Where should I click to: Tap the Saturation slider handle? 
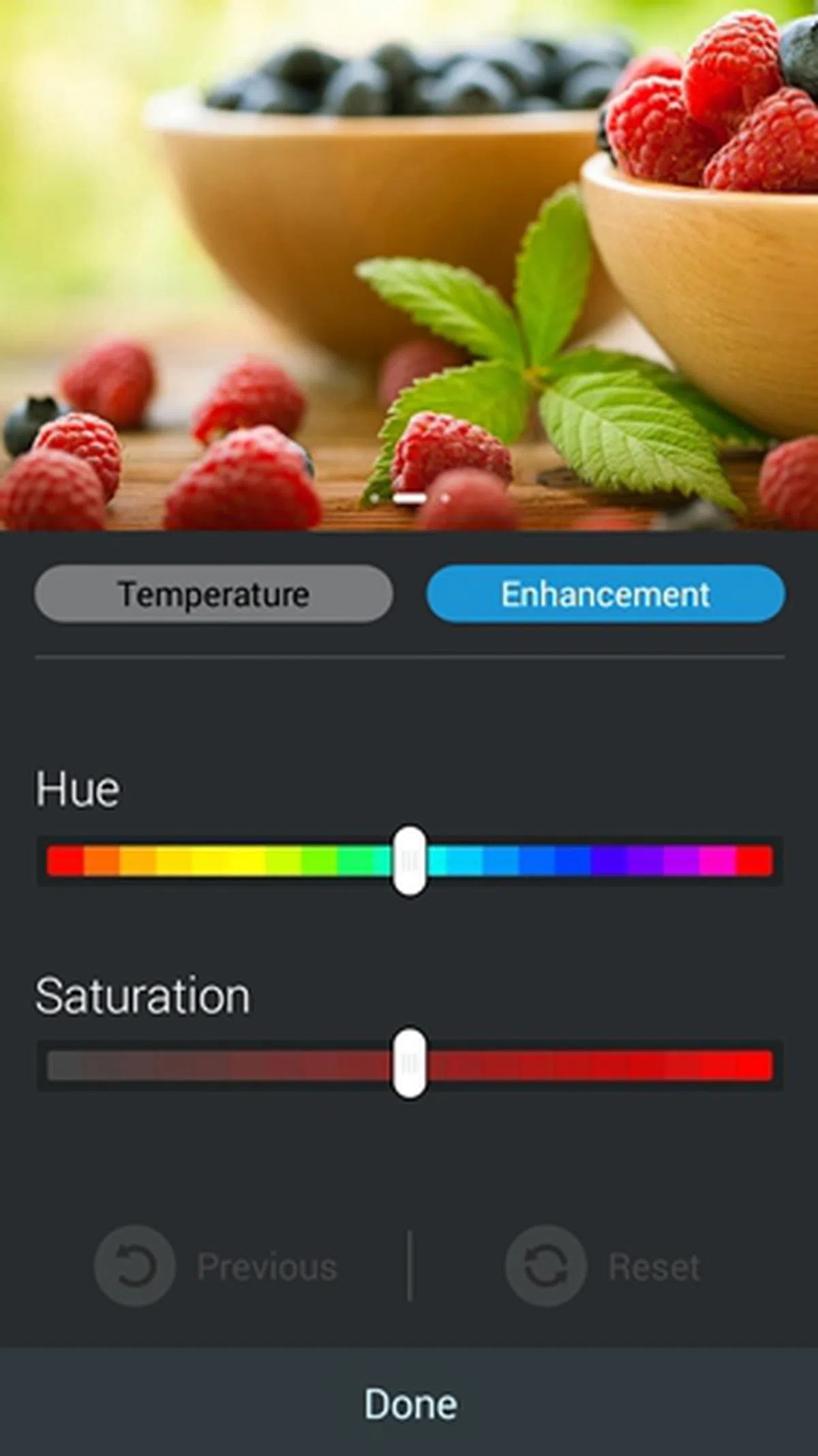pos(409,1063)
